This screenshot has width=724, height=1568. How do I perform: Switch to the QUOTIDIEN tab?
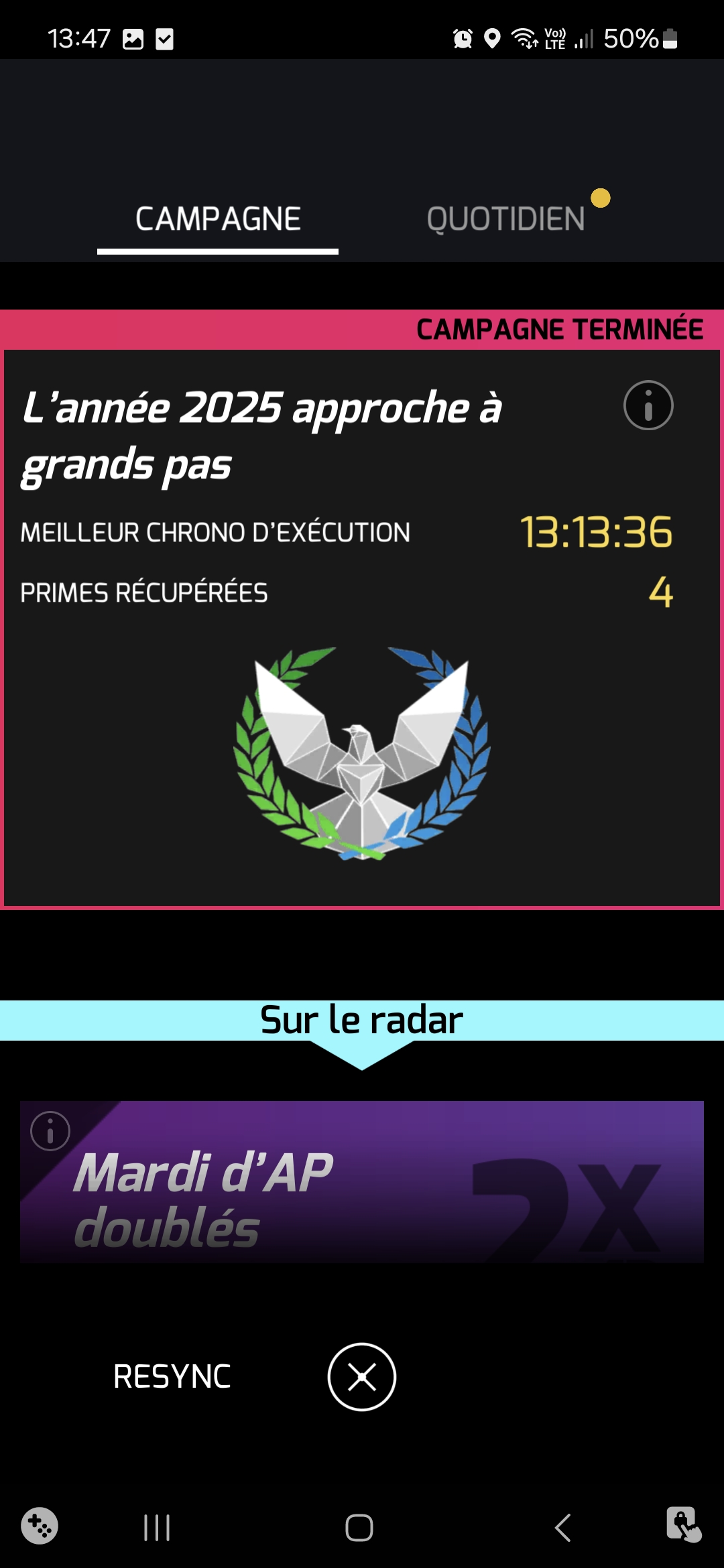click(506, 219)
